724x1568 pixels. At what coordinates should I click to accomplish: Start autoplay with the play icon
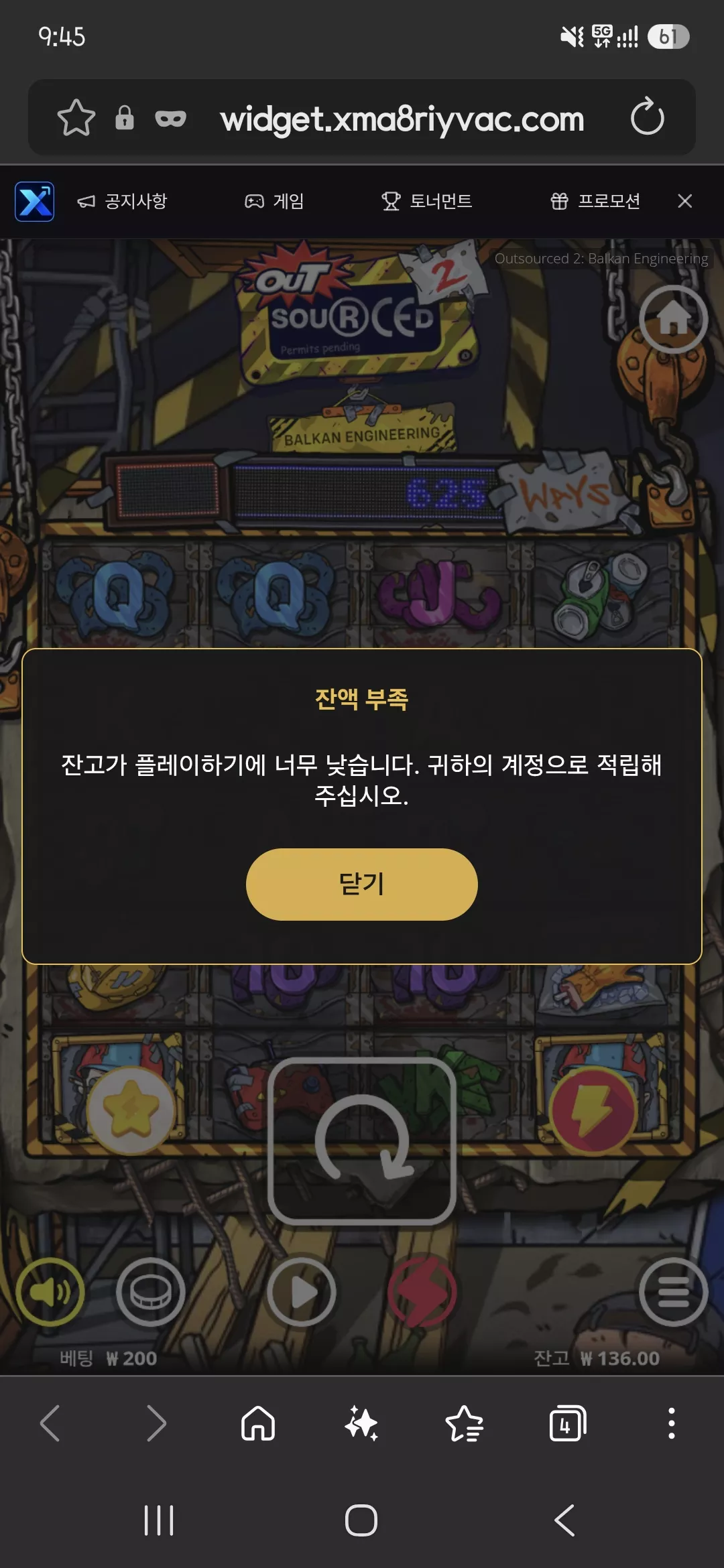(x=302, y=1292)
